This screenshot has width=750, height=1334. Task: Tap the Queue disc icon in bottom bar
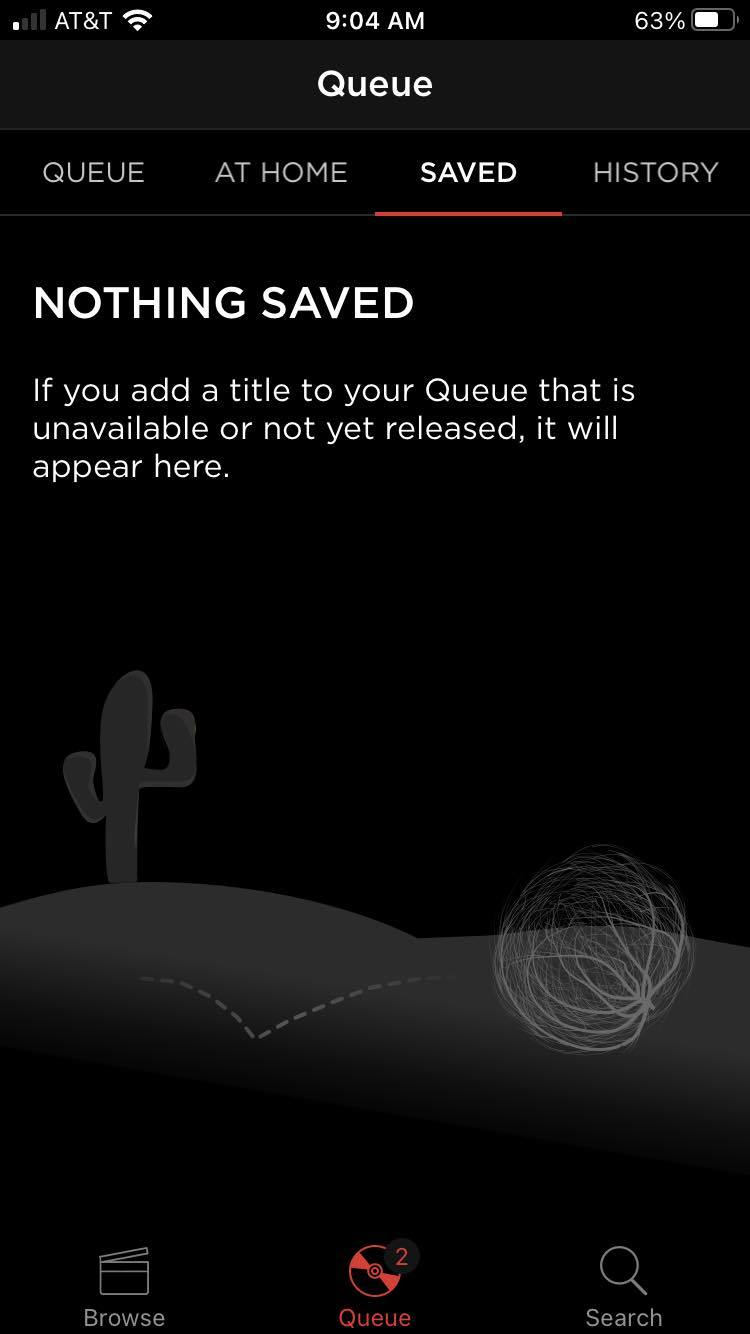(x=375, y=1271)
